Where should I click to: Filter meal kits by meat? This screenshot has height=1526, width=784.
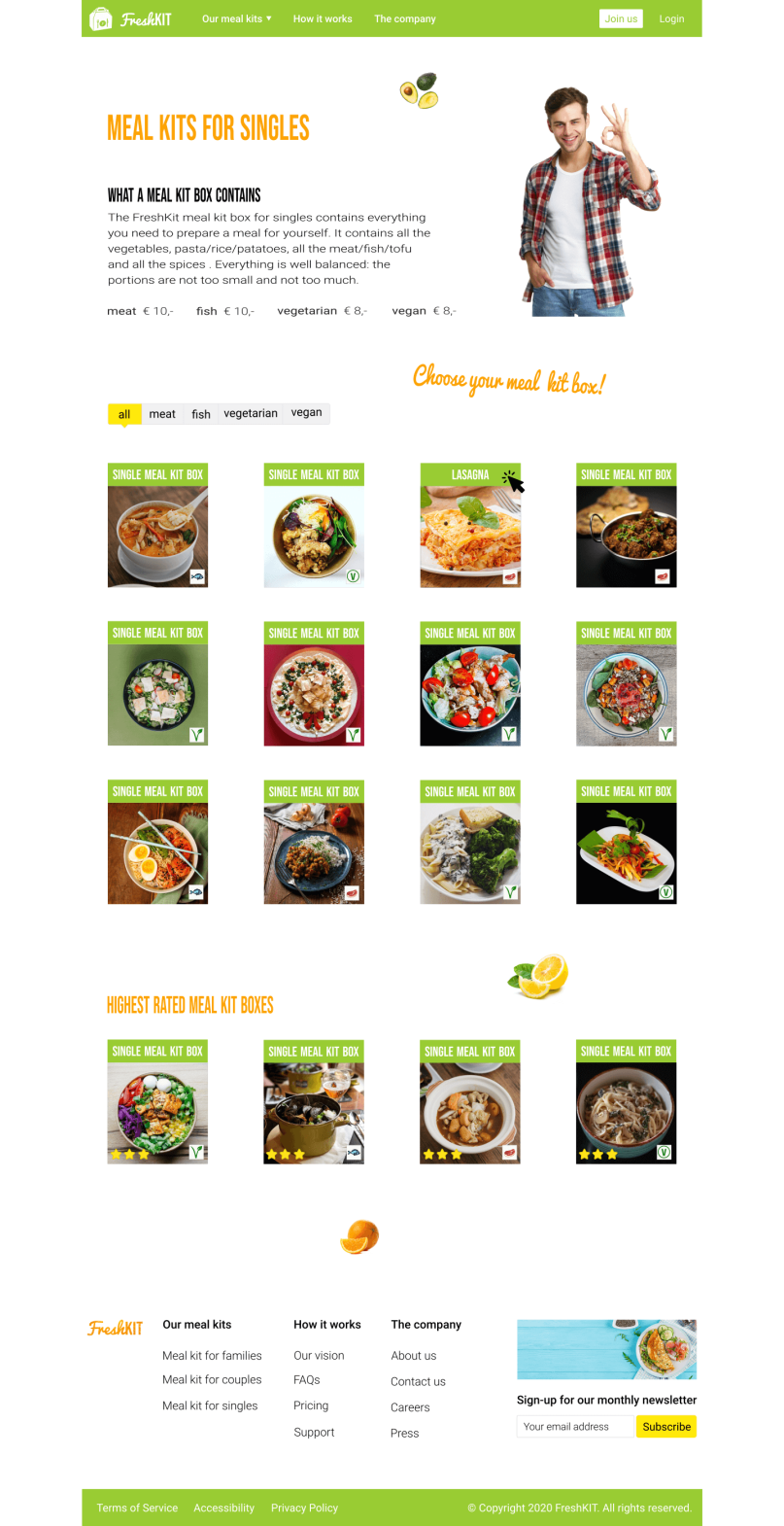pos(162,414)
